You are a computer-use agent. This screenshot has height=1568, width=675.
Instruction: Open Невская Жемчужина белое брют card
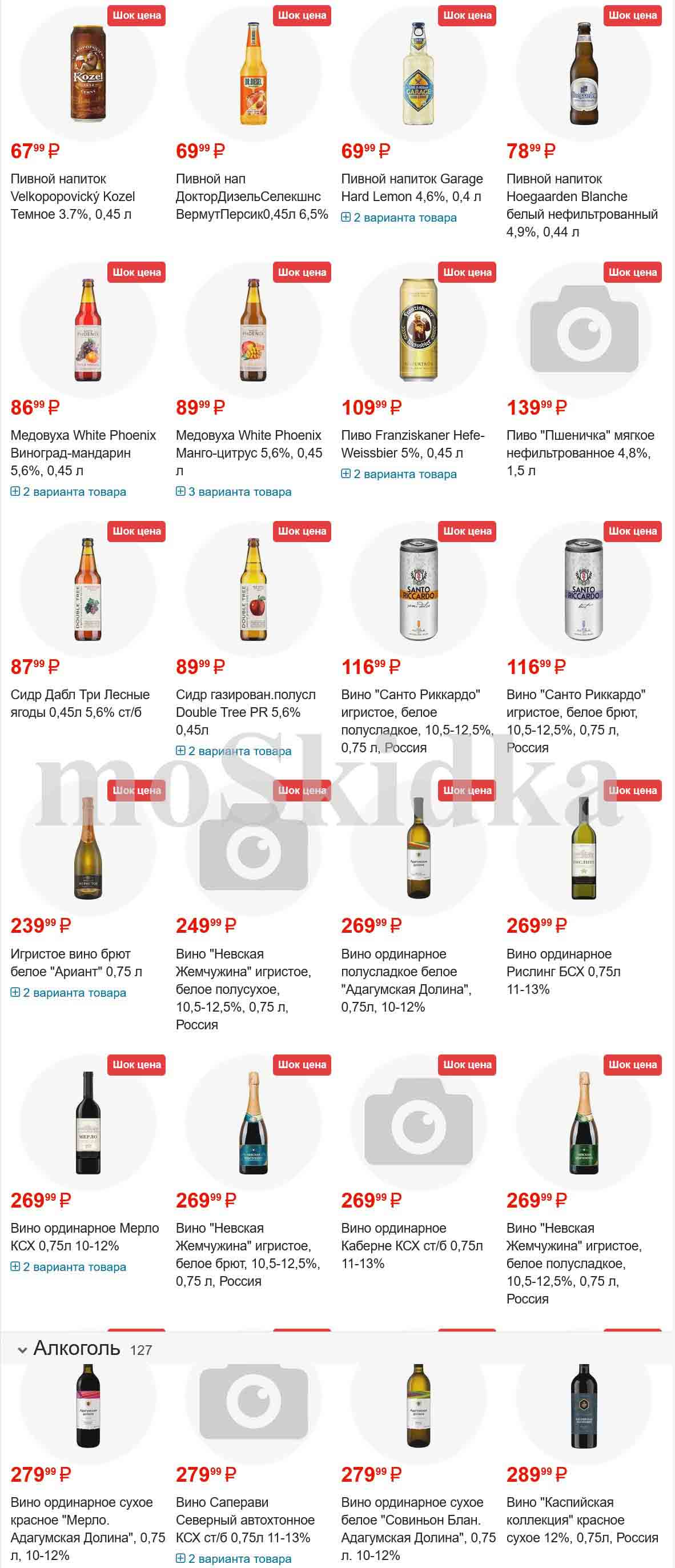pos(247,1254)
